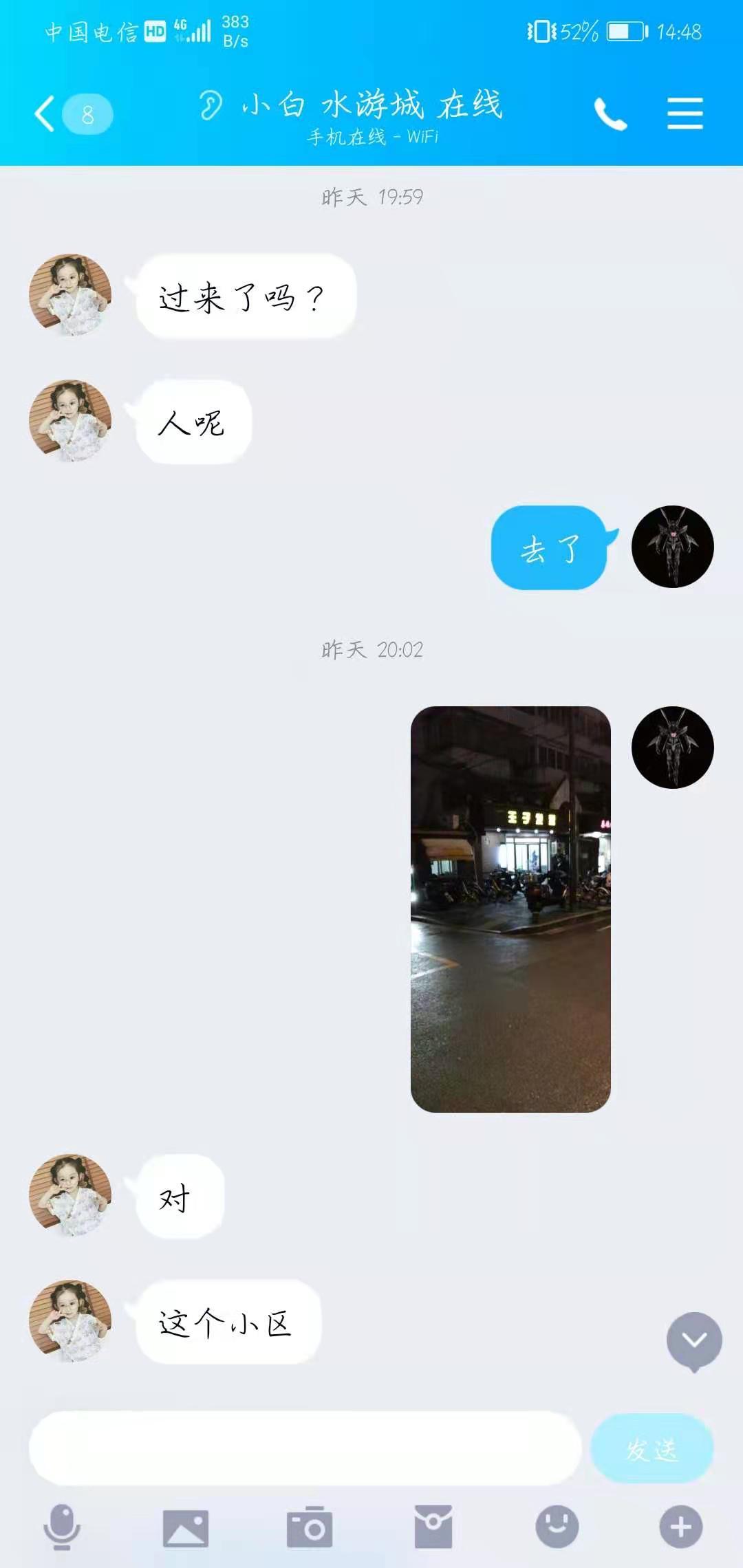The width and height of the screenshot is (743, 1568).
Task: Open the sent street photo
Action: coord(510,908)
